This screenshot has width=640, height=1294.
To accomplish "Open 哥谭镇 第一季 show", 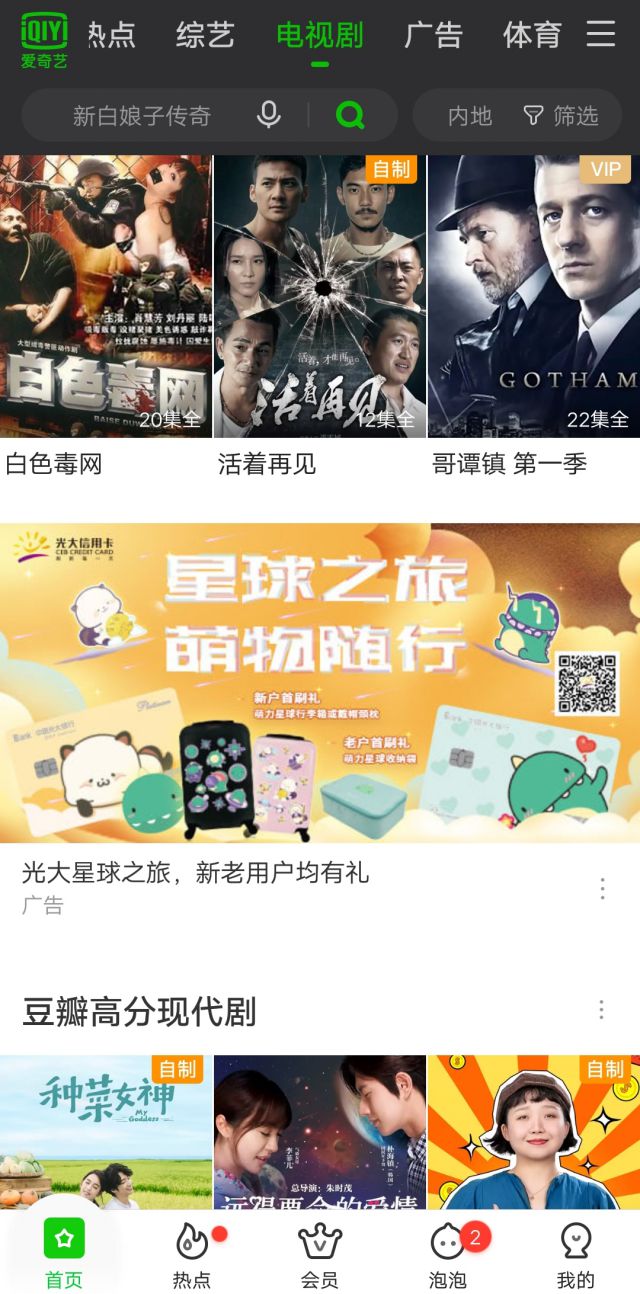I will click(534, 296).
